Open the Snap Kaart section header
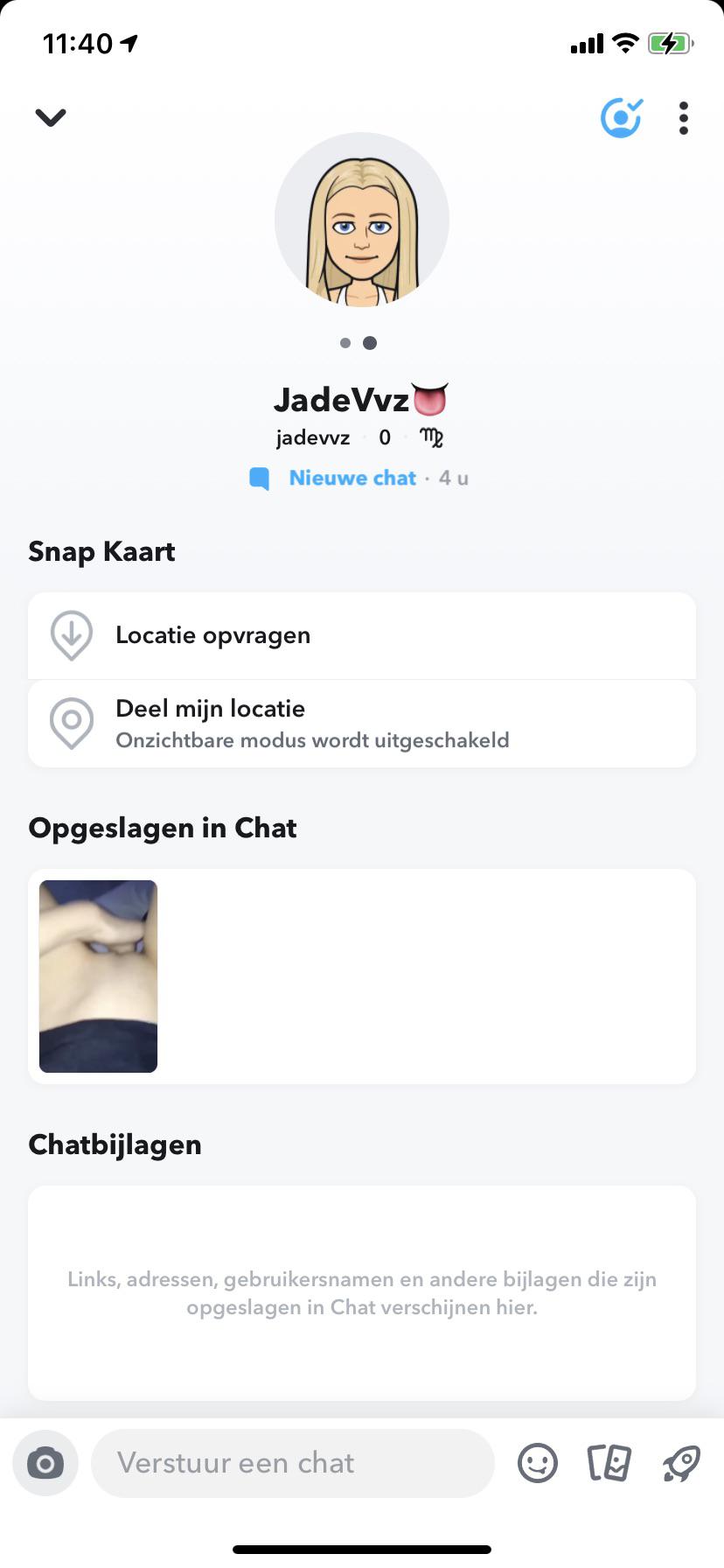This screenshot has height=1568, width=724. (x=101, y=551)
